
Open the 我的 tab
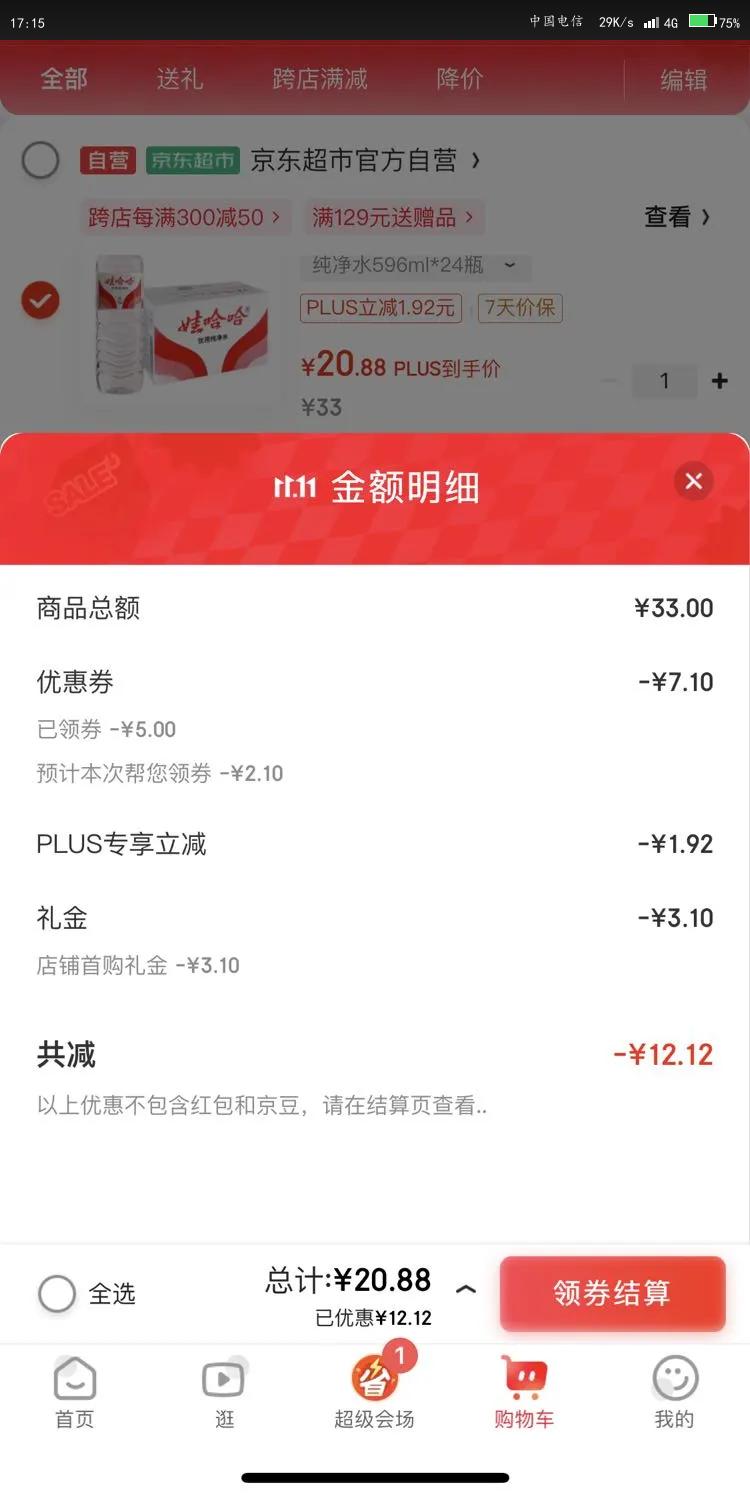[x=674, y=1393]
